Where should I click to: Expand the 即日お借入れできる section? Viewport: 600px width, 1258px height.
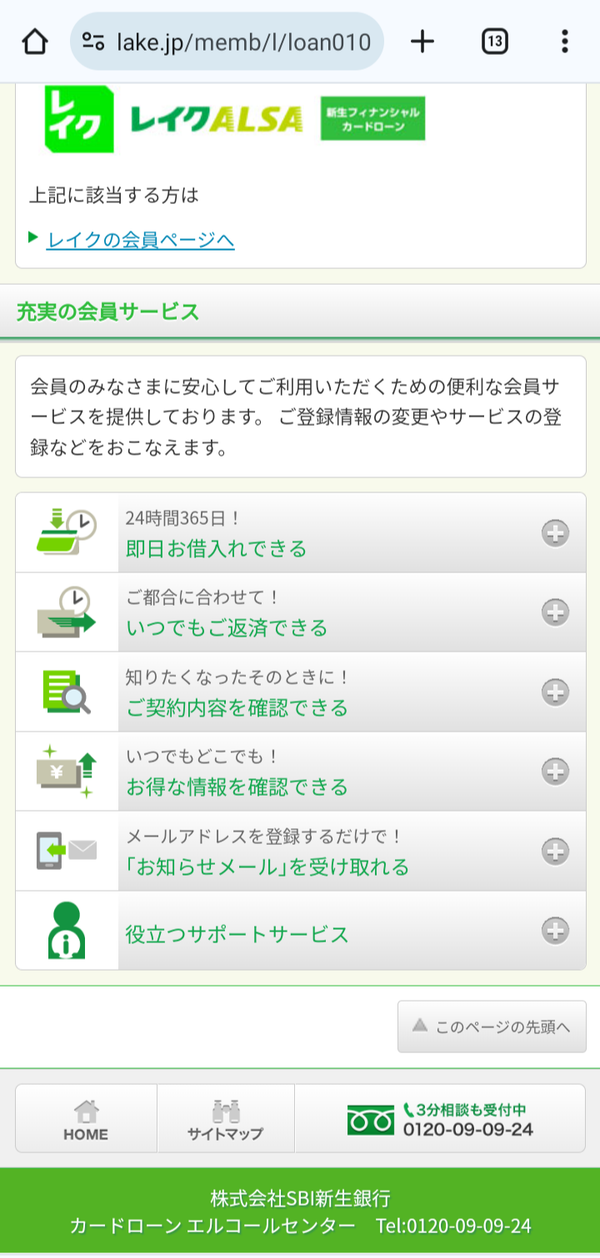click(x=301, y=533)
